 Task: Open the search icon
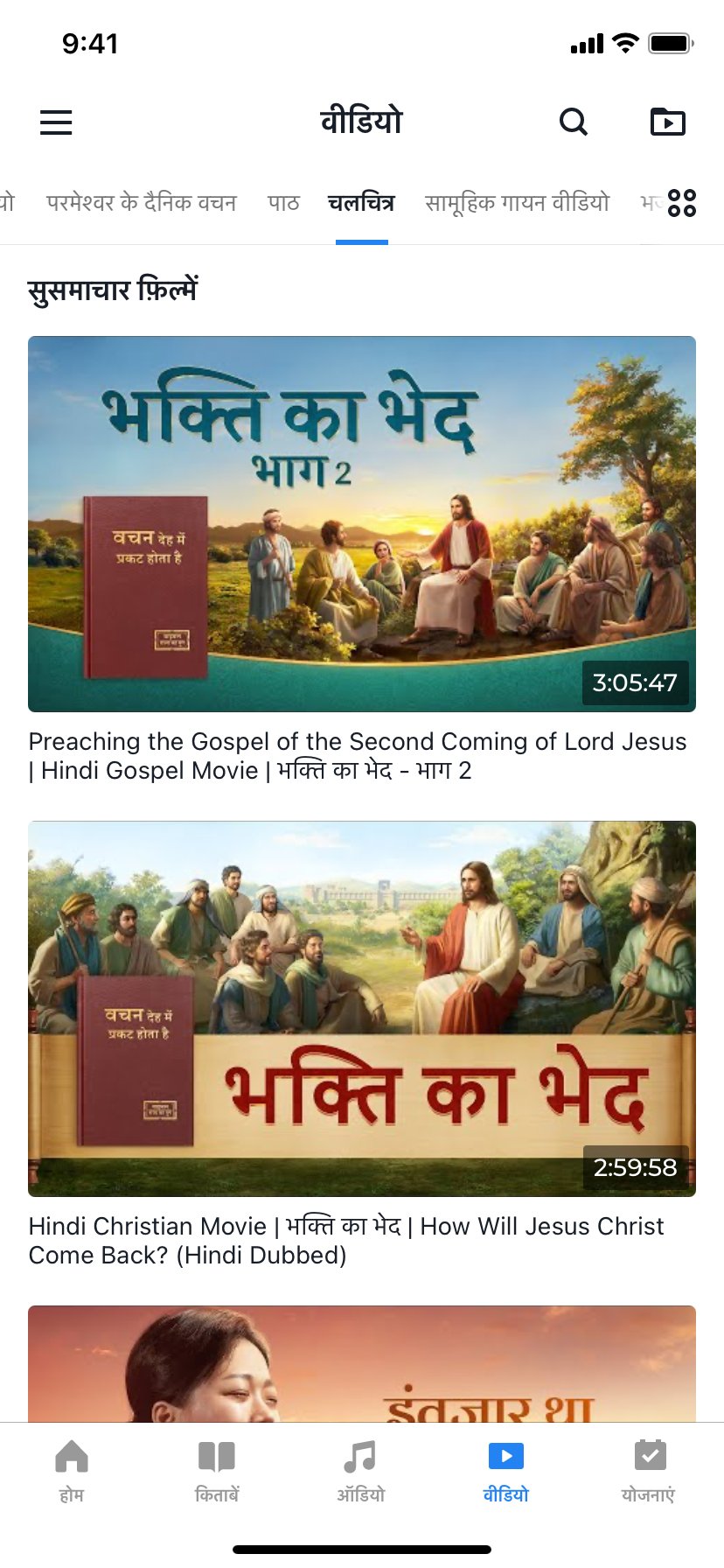[574, 122]
